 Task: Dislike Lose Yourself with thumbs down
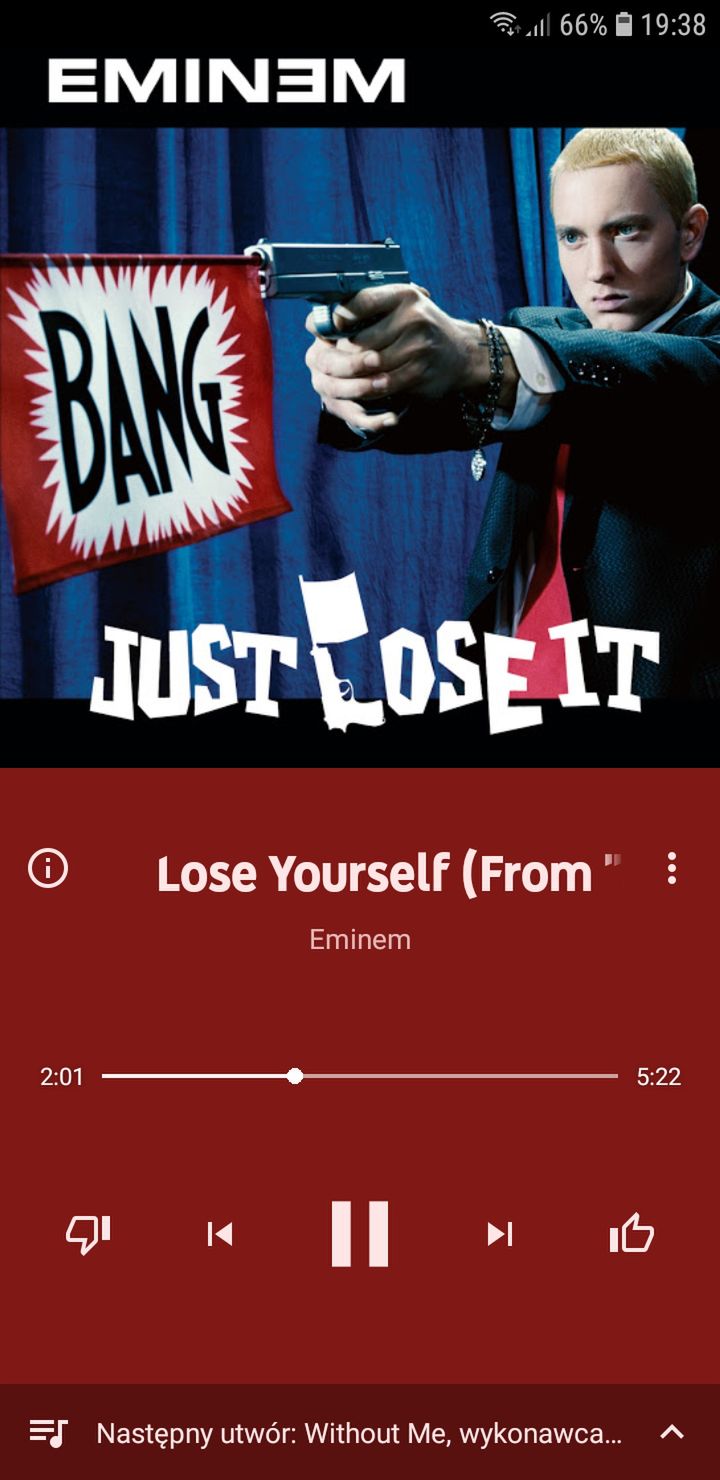(x=88, y=1234)
